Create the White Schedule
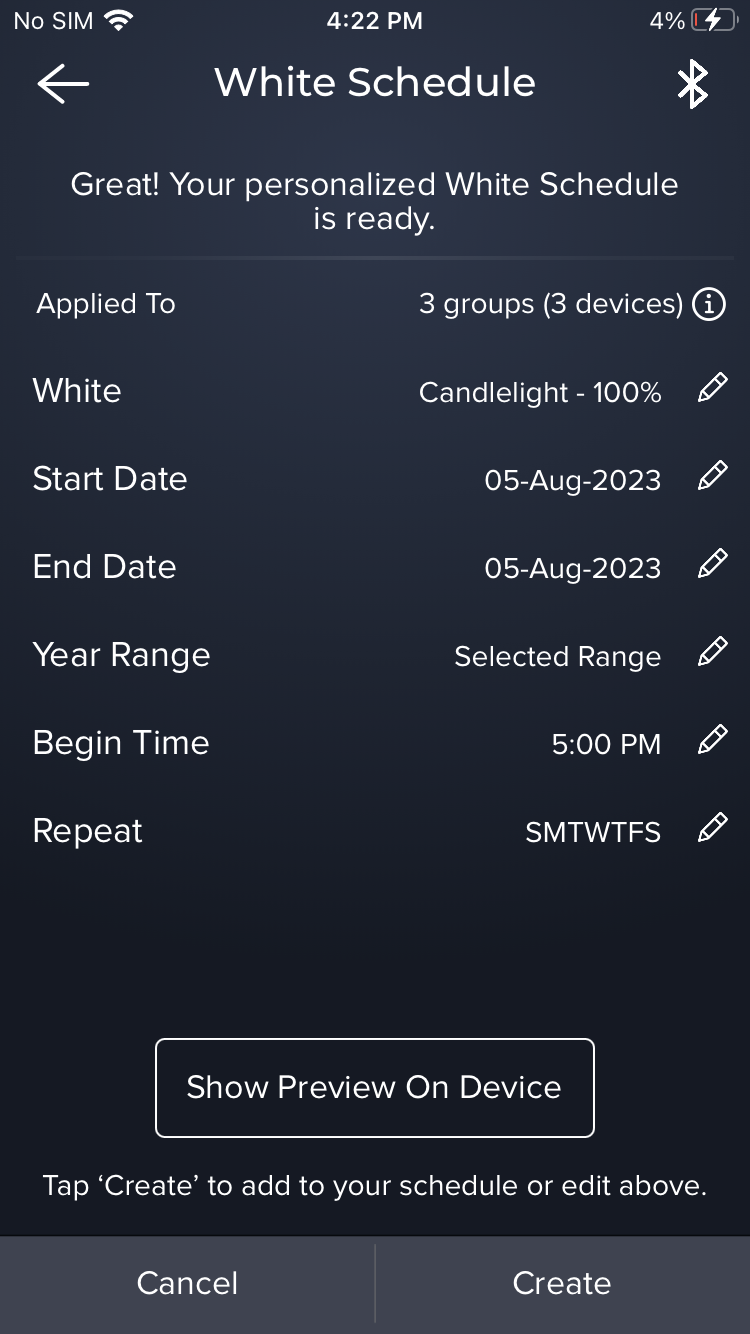Image resolution: width=750 pixels, height=1334 pixels. 562,1283
